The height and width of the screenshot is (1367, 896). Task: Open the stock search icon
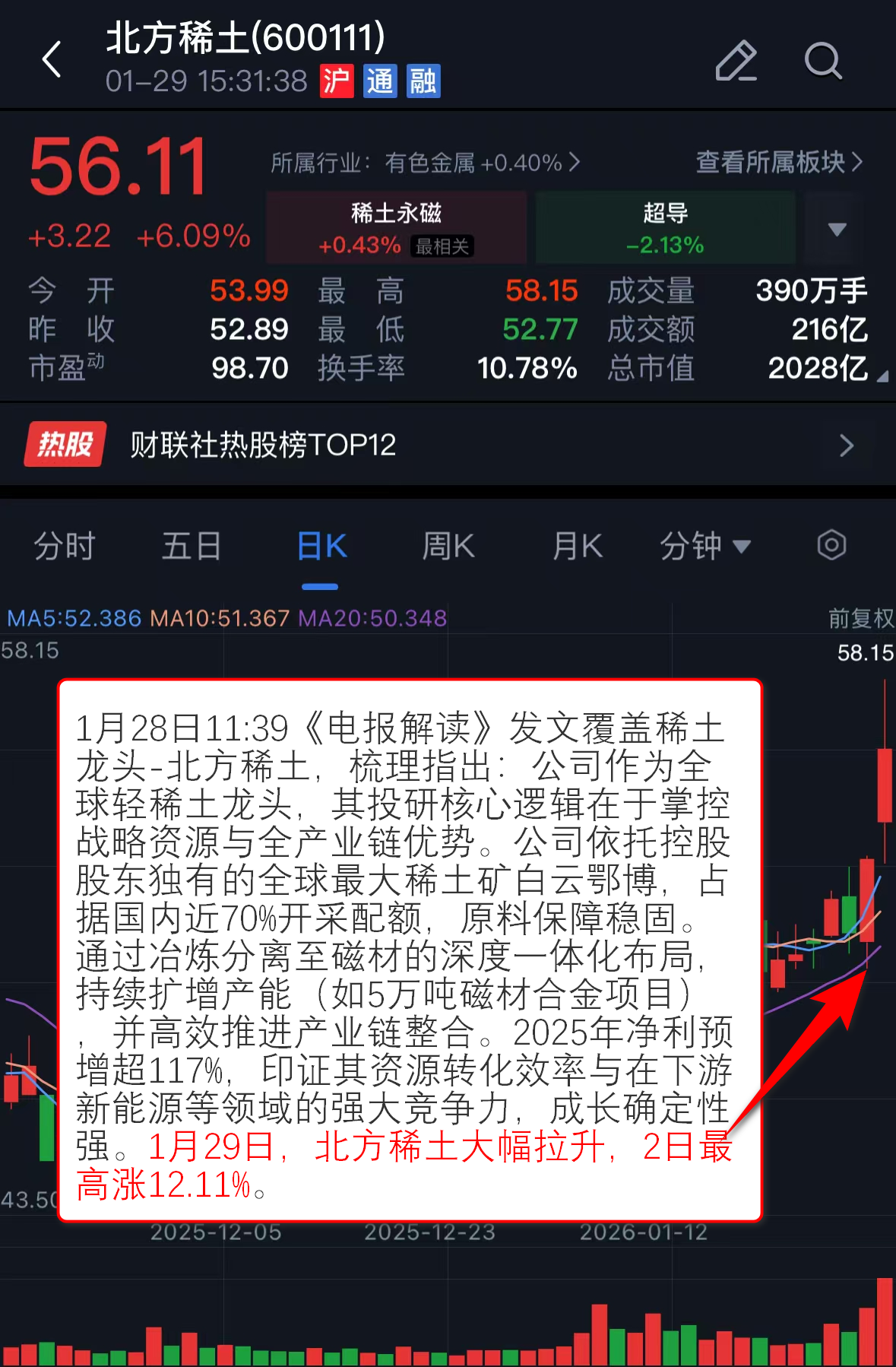tap(823, 60)
